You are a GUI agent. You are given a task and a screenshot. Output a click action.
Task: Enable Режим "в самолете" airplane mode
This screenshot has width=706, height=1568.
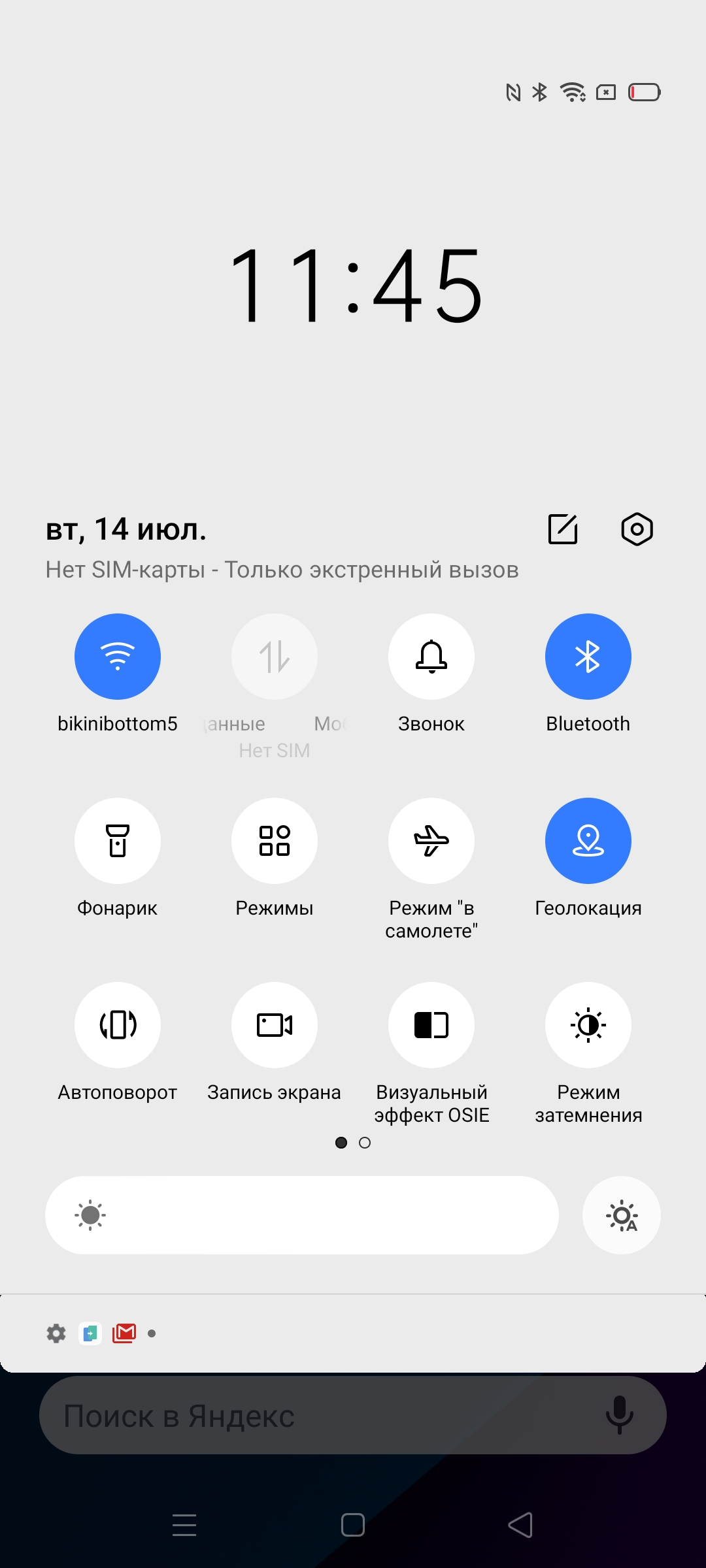(431, 841)
